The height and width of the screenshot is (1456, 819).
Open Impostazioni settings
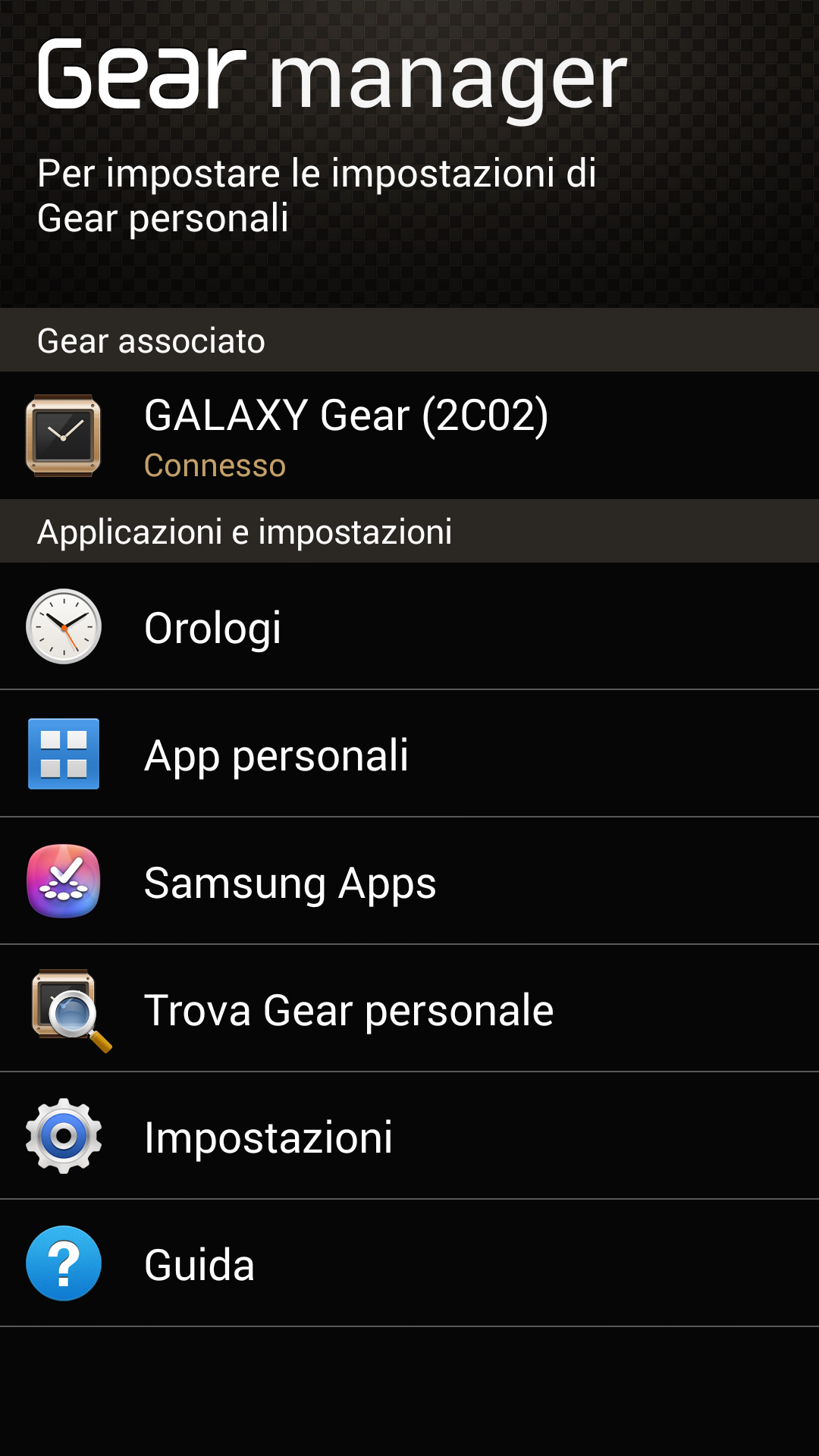pyautogui.click(x=409, y=1136)
